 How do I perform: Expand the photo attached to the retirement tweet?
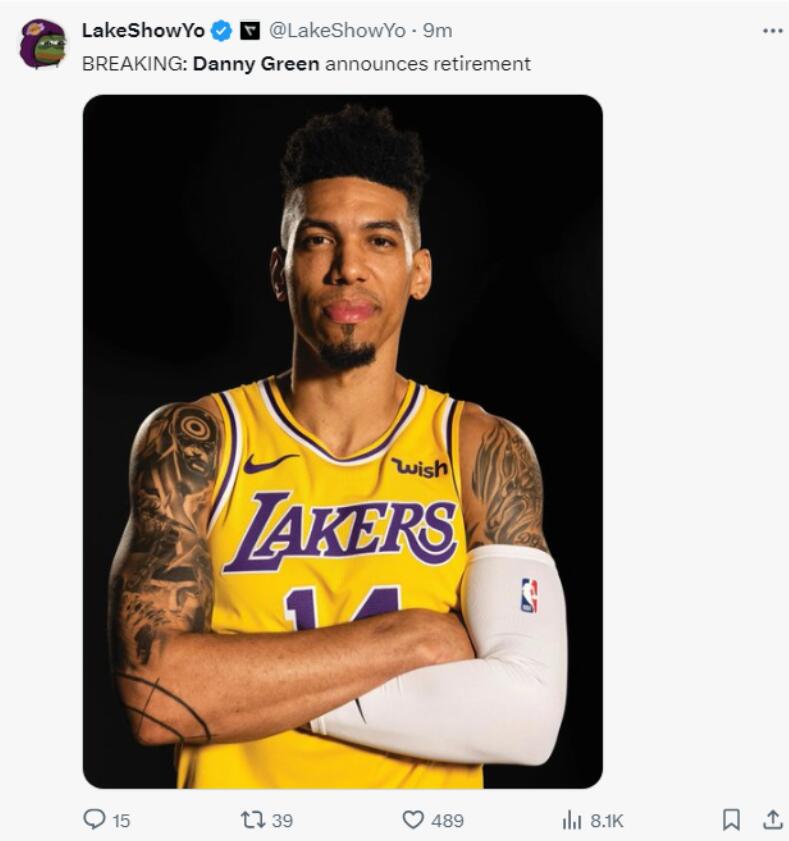pos(342,440)
